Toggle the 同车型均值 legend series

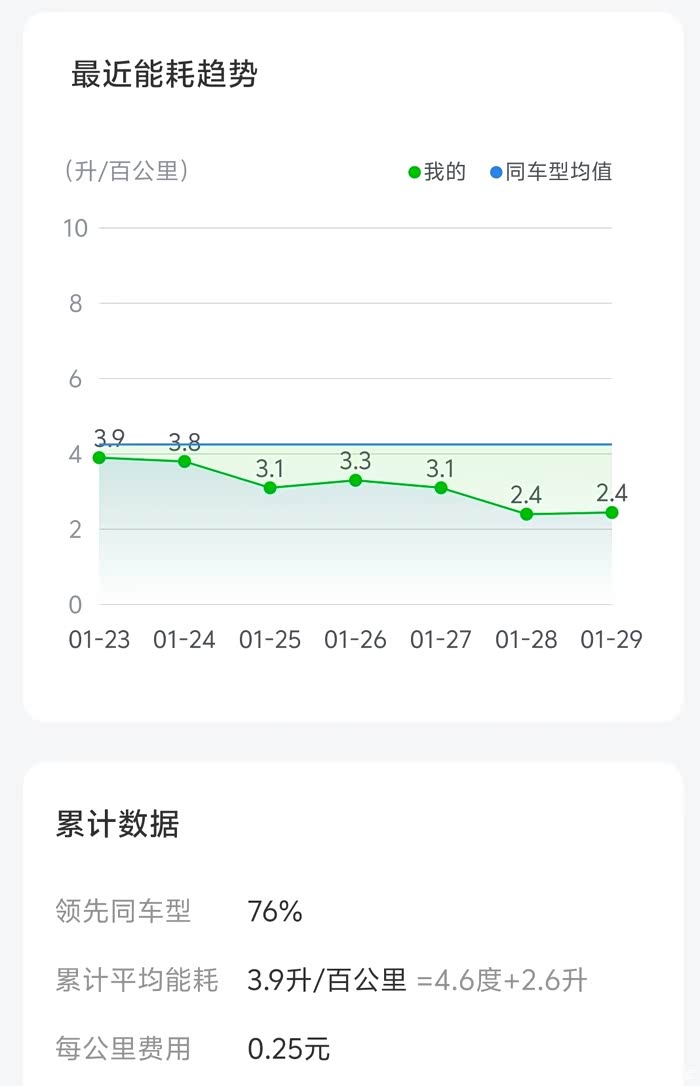coord(551,172)
